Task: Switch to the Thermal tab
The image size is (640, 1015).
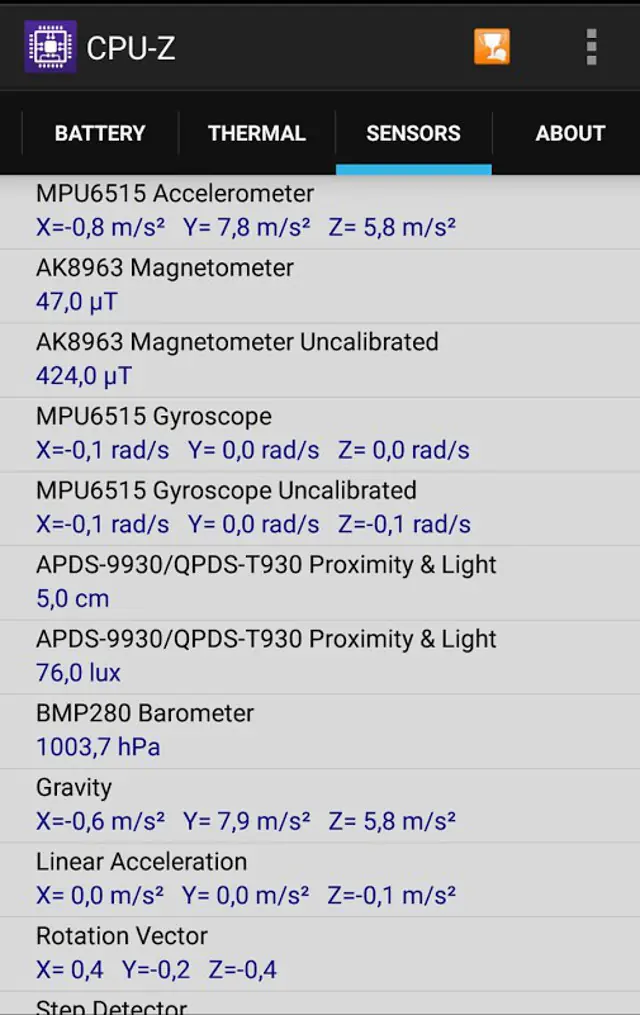Action: [257, 133]
